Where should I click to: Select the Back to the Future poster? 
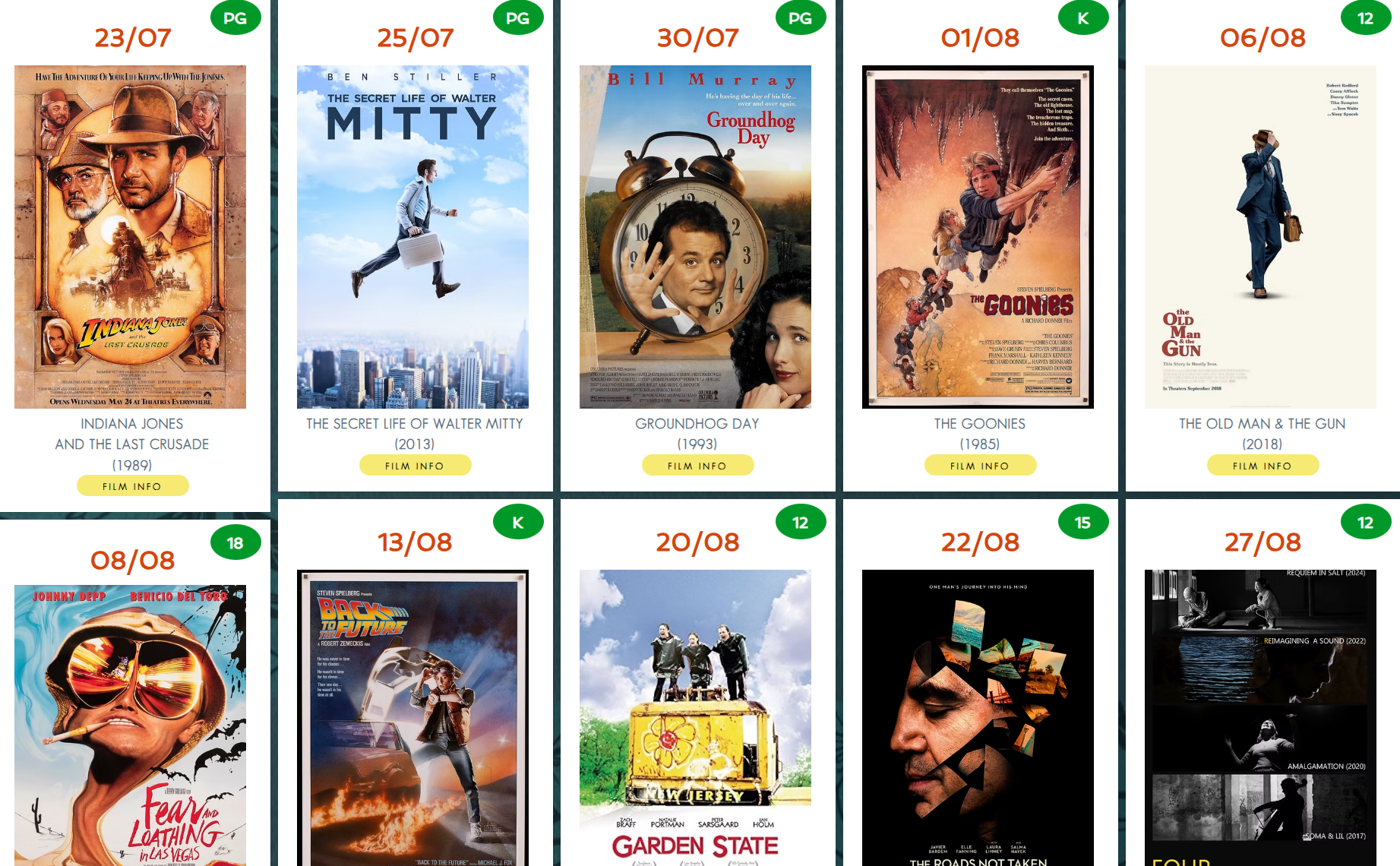point(412,718)
